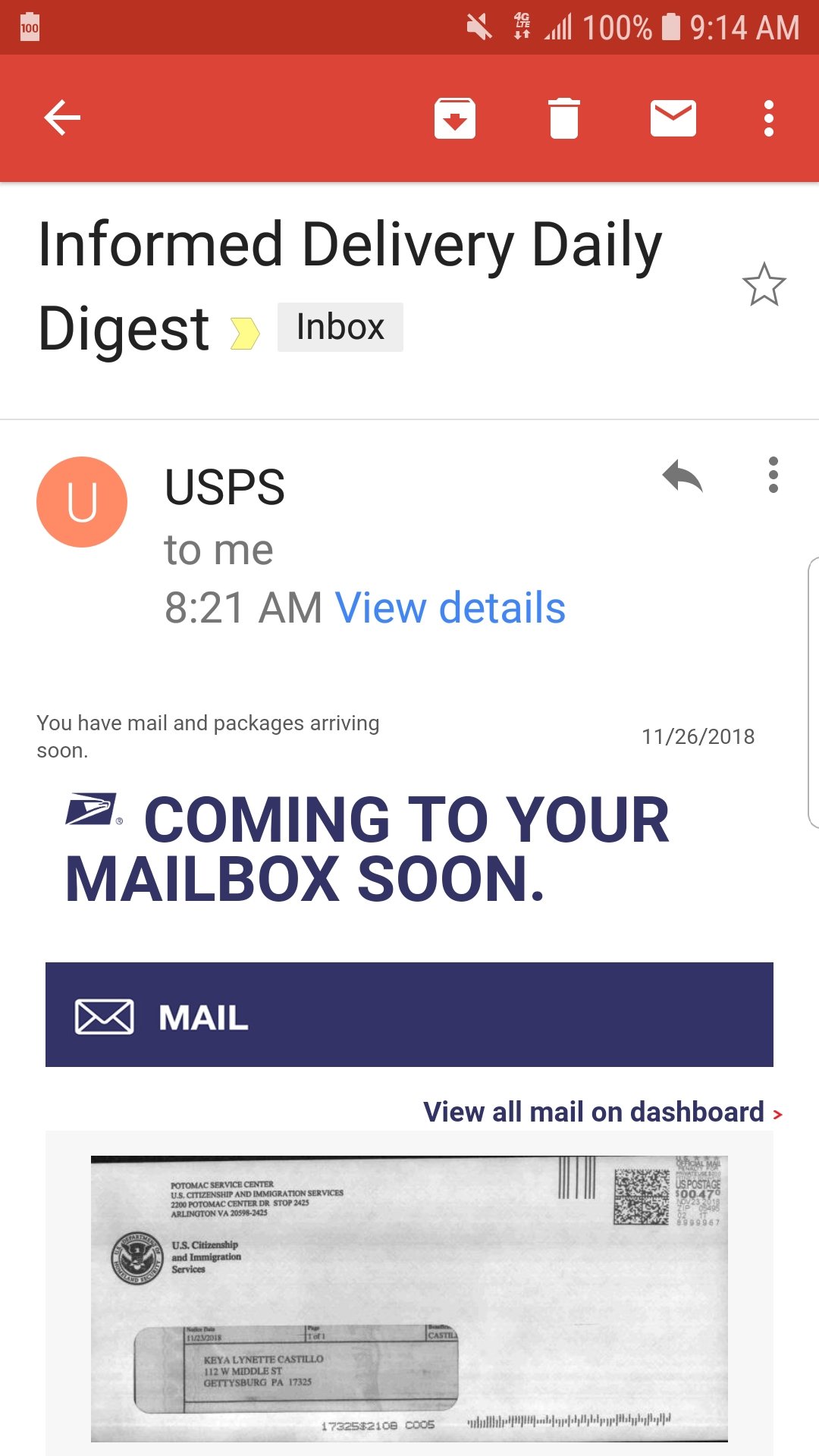Open message options next to reply
This screenshot has width=819, height=1456.
click(773, 475)
